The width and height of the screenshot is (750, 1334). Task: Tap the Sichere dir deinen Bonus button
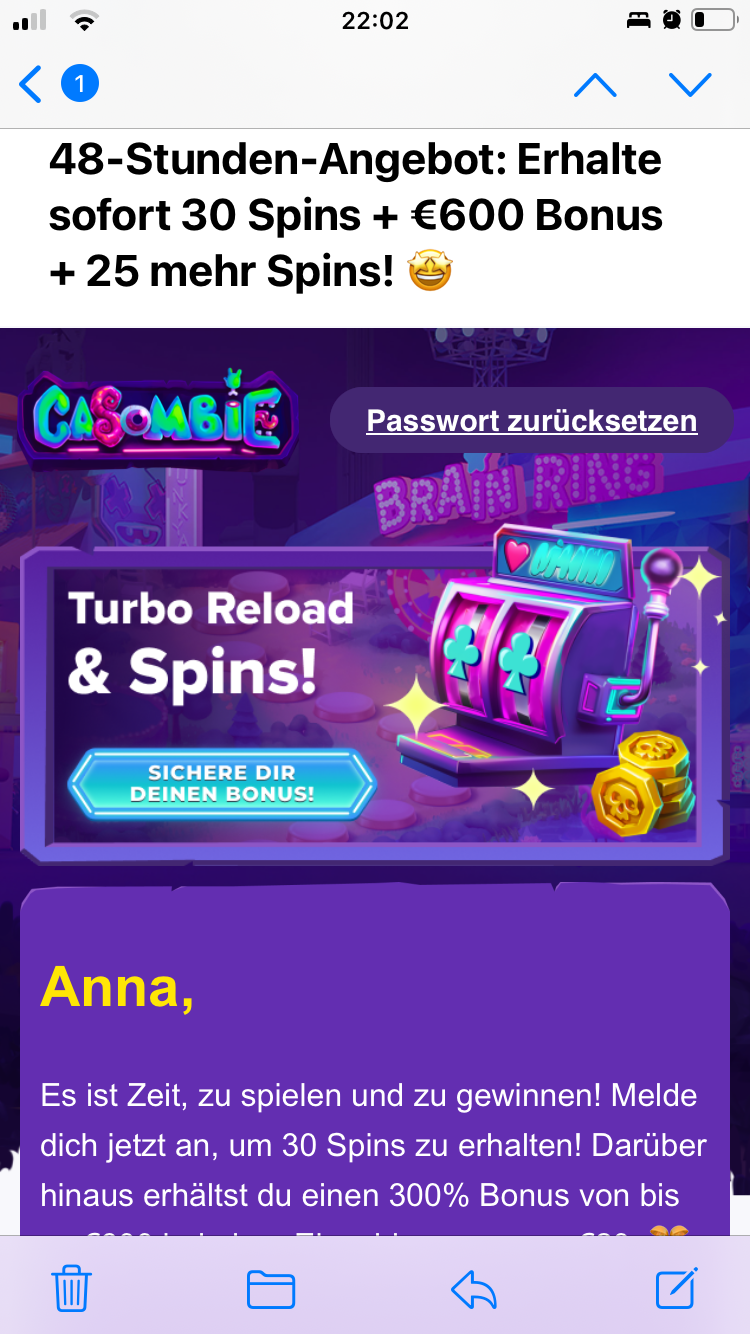click(222, 784)
